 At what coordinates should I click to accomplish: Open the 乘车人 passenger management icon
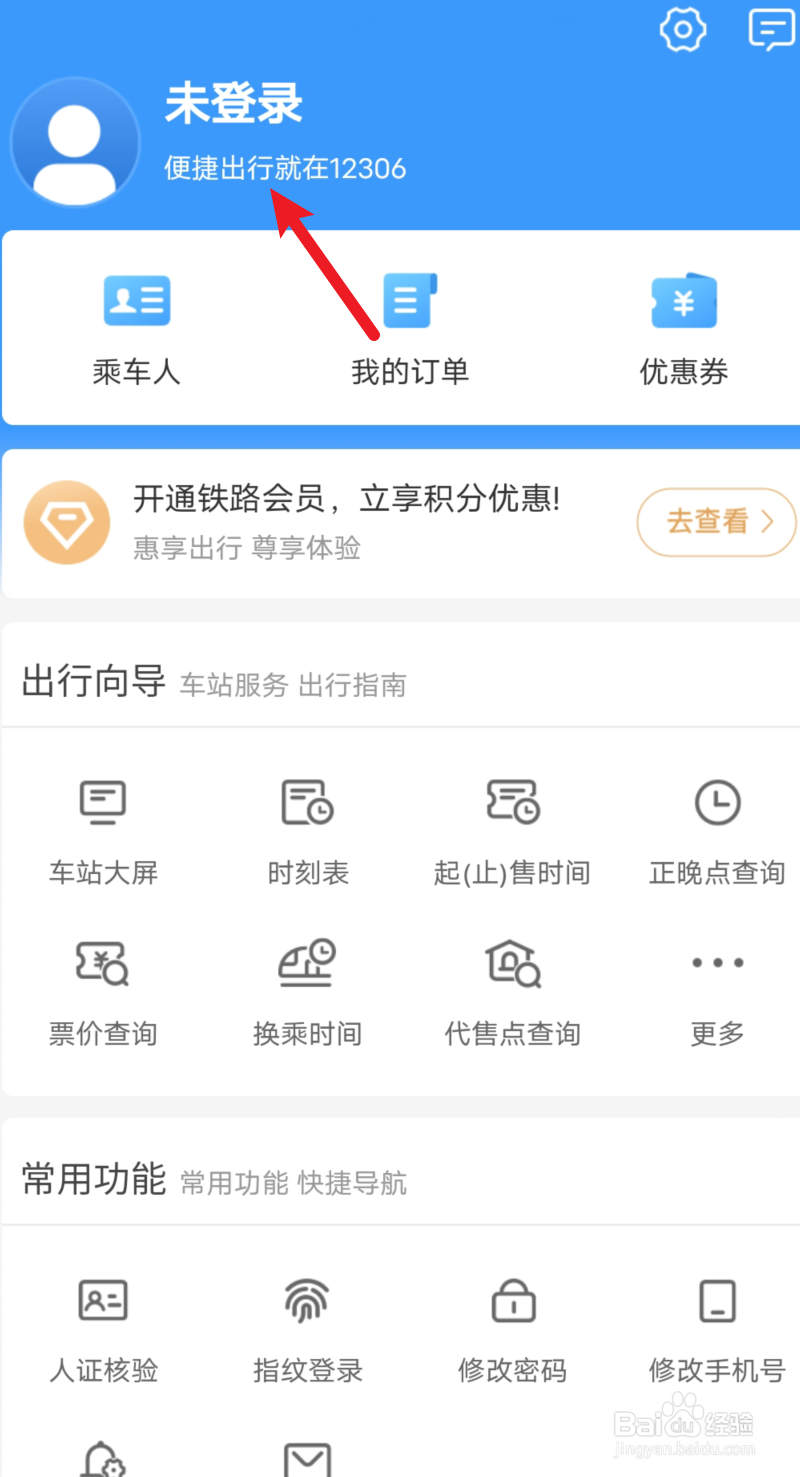click(136, 328)
